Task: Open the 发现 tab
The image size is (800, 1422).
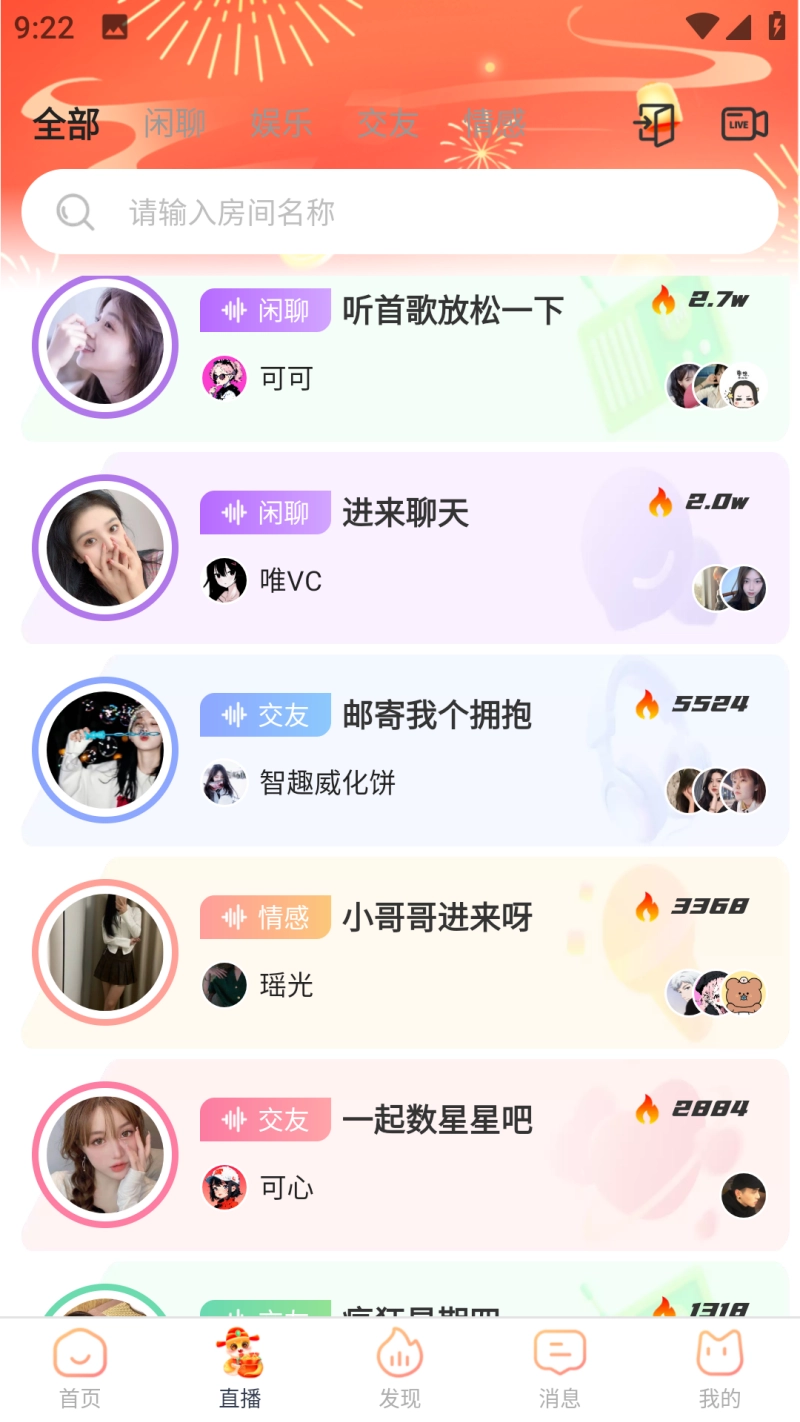Action: 400,1370
